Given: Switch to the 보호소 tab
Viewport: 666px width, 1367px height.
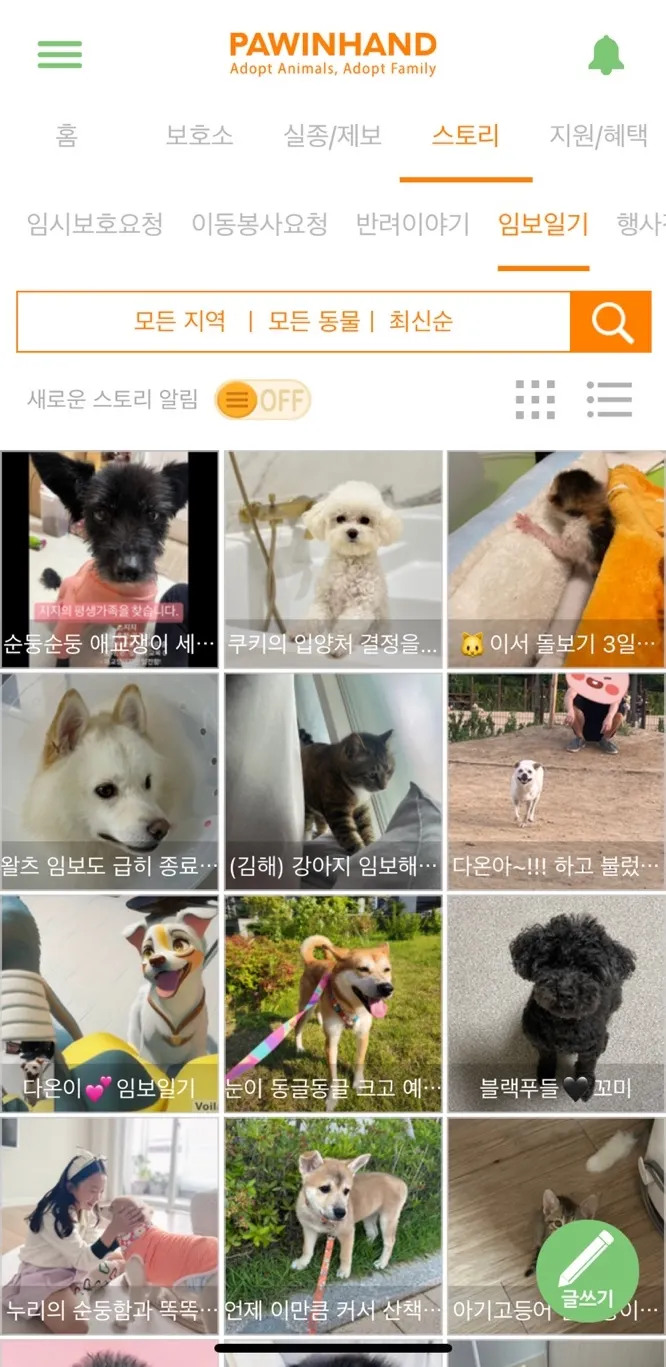Looking at the screenshot, I should click(199, 136).
